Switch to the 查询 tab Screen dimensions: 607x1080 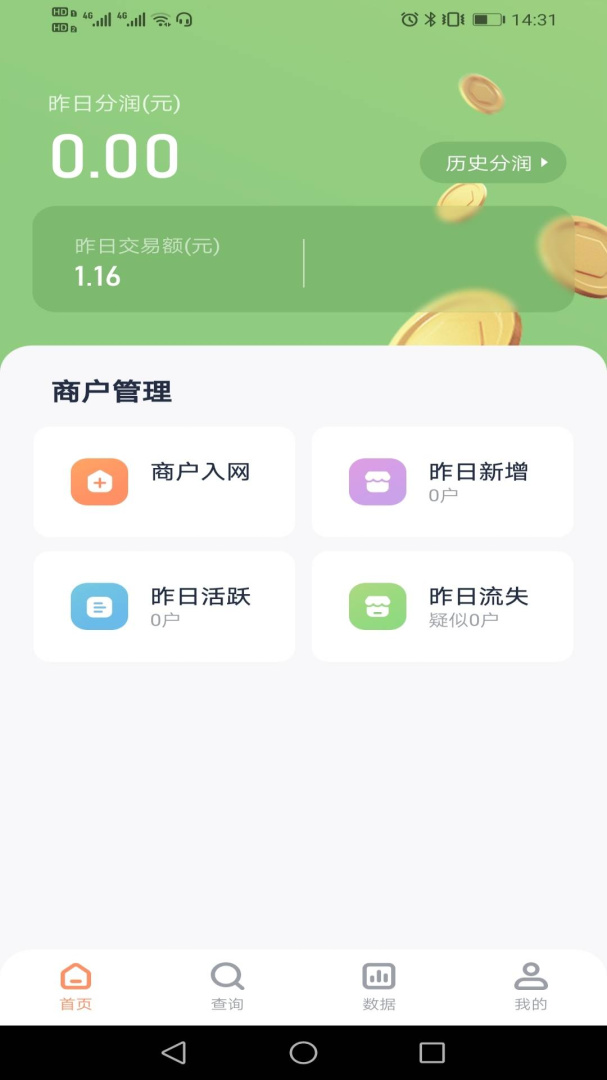tap(227, 986)
